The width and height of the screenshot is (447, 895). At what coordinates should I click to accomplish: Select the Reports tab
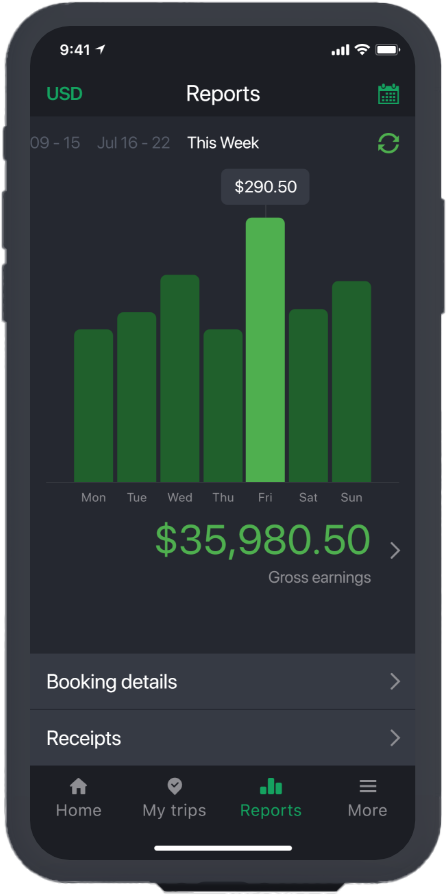(271, 798)
